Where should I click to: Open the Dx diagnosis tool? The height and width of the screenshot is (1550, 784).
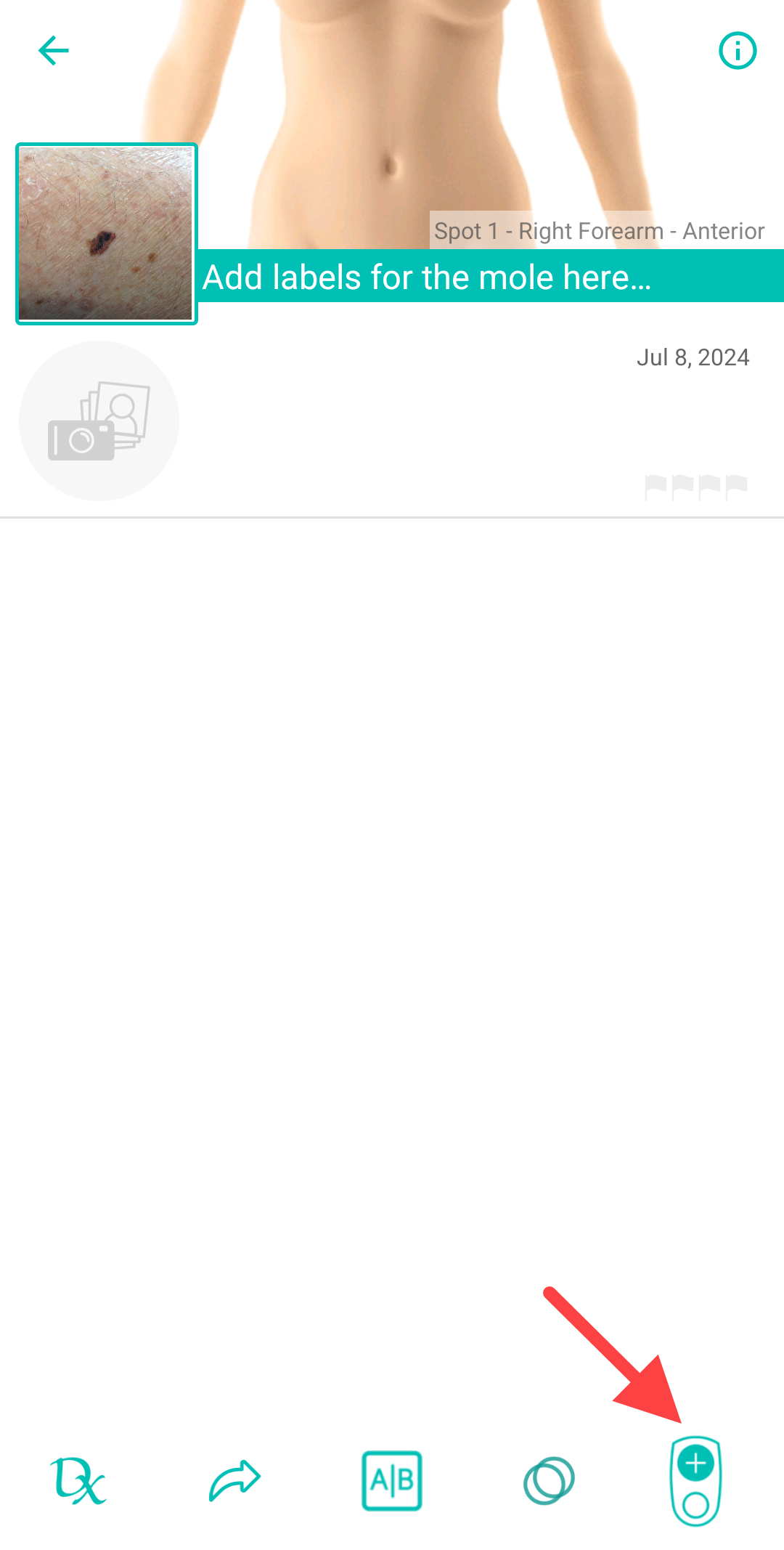[x=78, y=1480]
